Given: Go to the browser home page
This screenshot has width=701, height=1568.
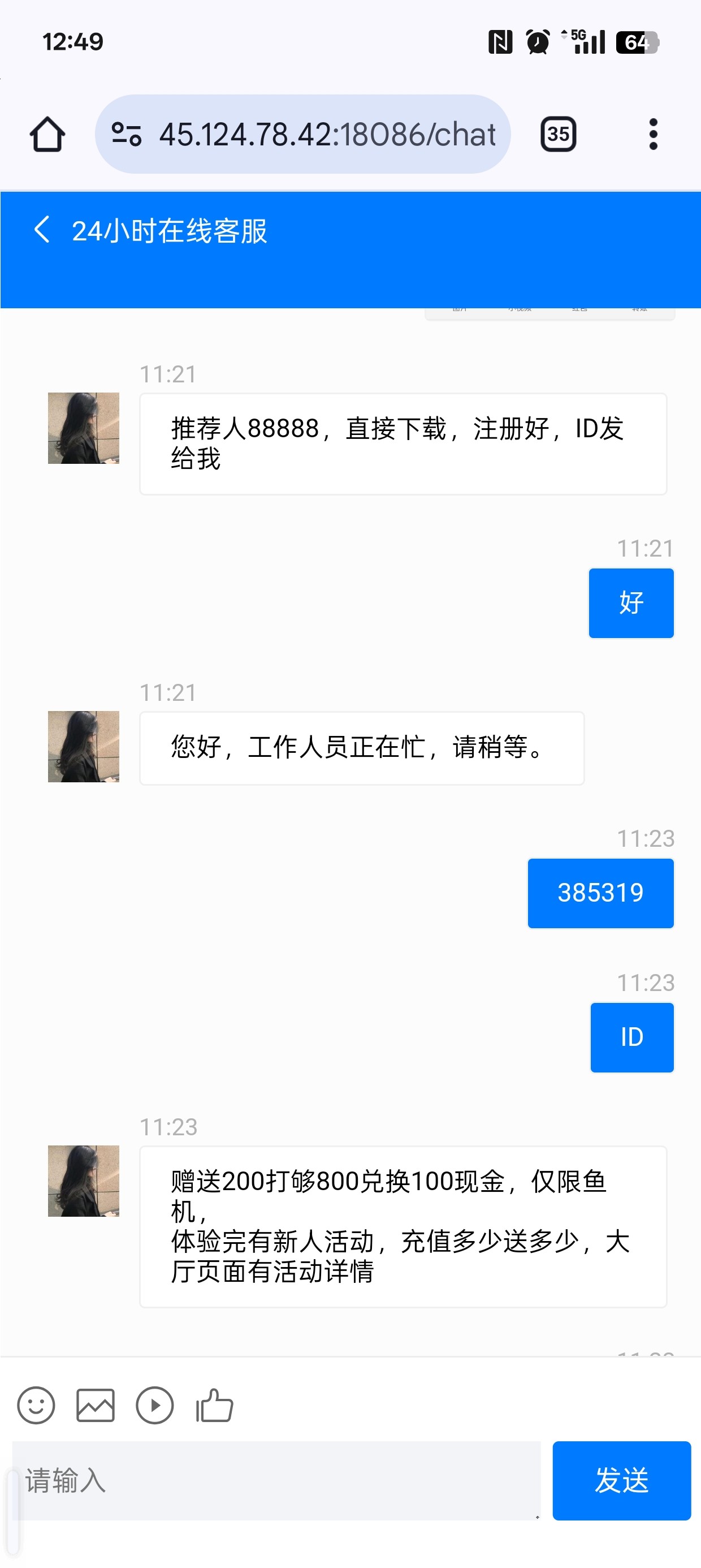Looking at the screenshot, I should [47, 135].
